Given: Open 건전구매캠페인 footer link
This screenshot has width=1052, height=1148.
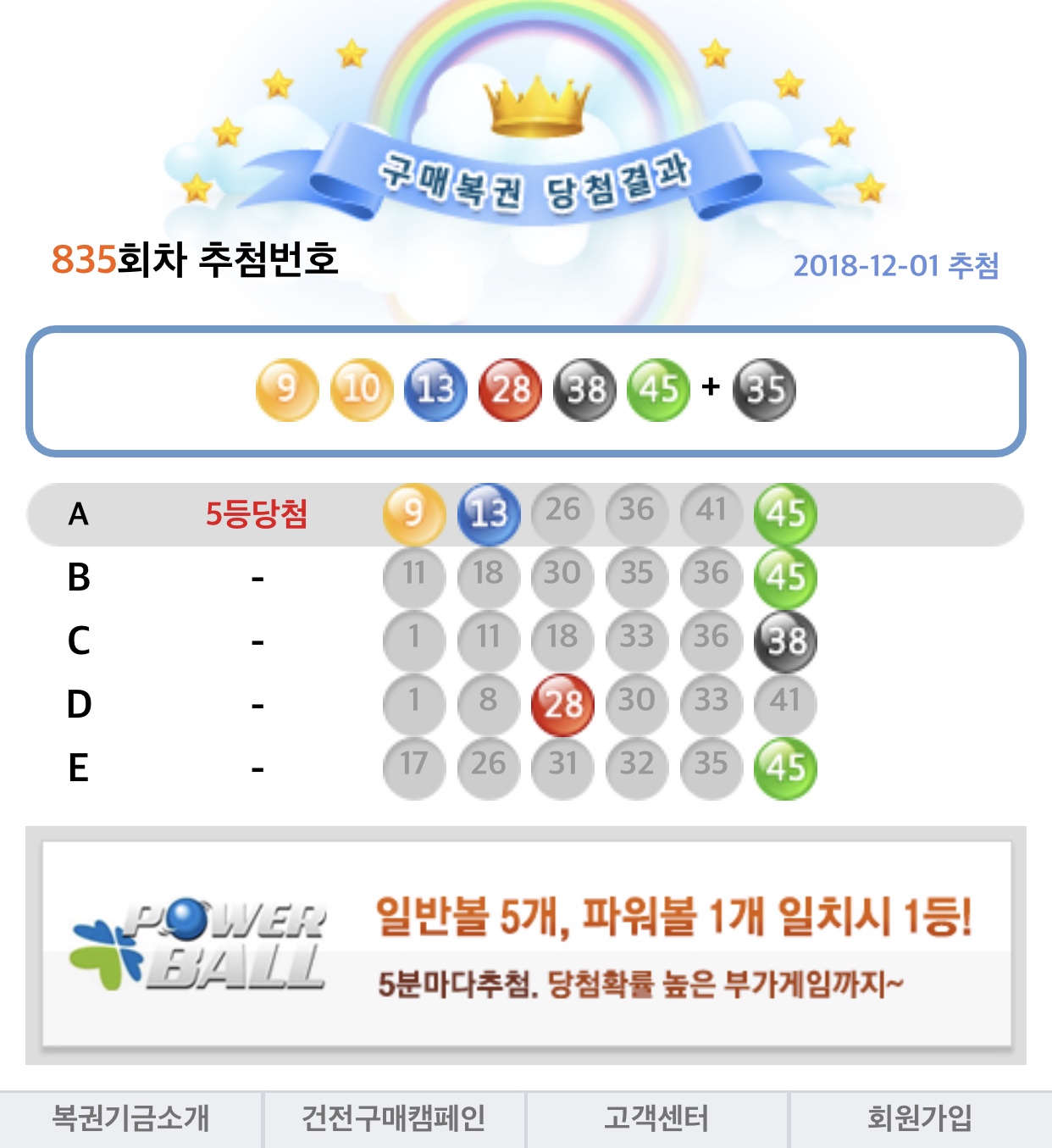Looking at the screenshot, I should tap(394, 1118).
